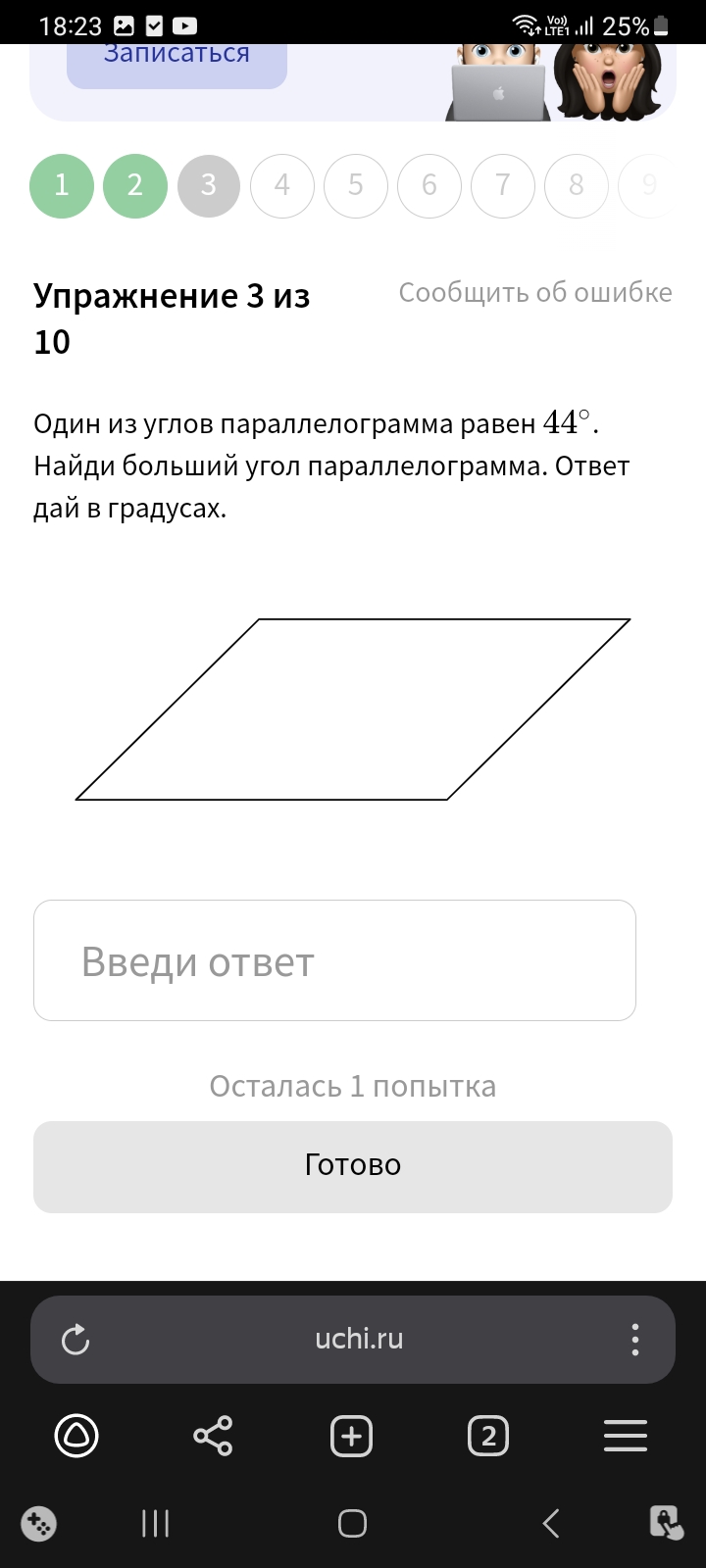
Task: Open Alice assistant icon in browser toolbar
Action: click(76, 1437)
